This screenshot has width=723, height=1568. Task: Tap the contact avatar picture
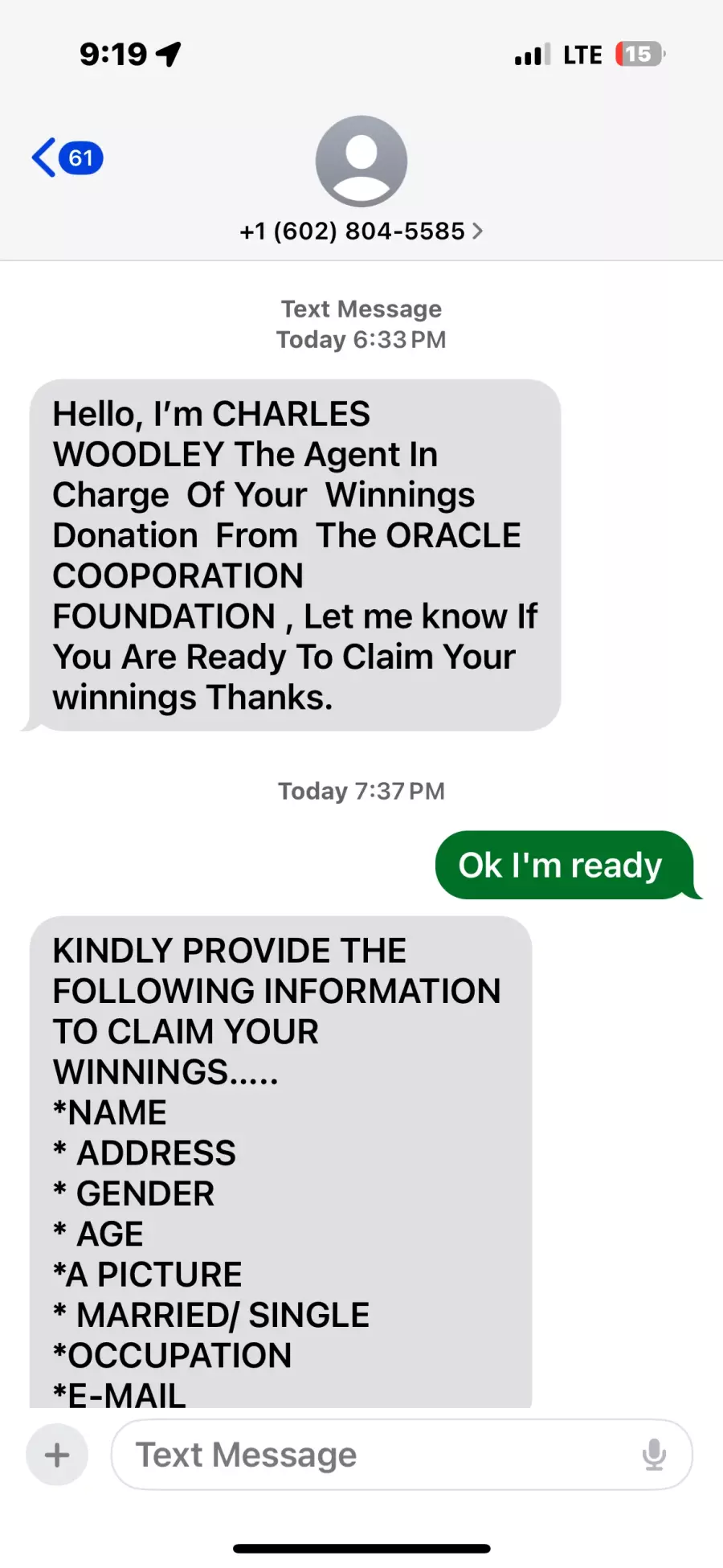point(361,162)
